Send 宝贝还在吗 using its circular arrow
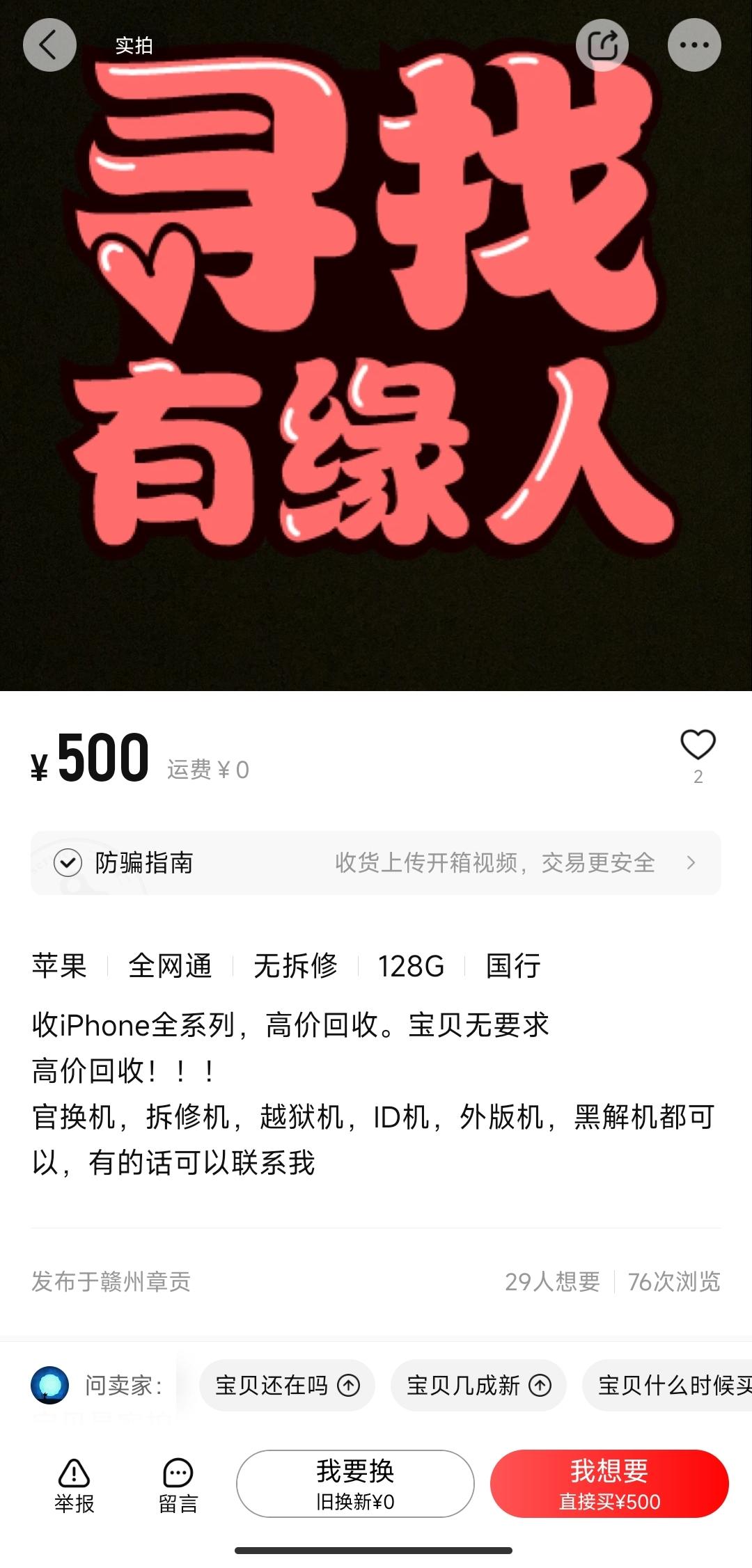 pos(347,1385)
